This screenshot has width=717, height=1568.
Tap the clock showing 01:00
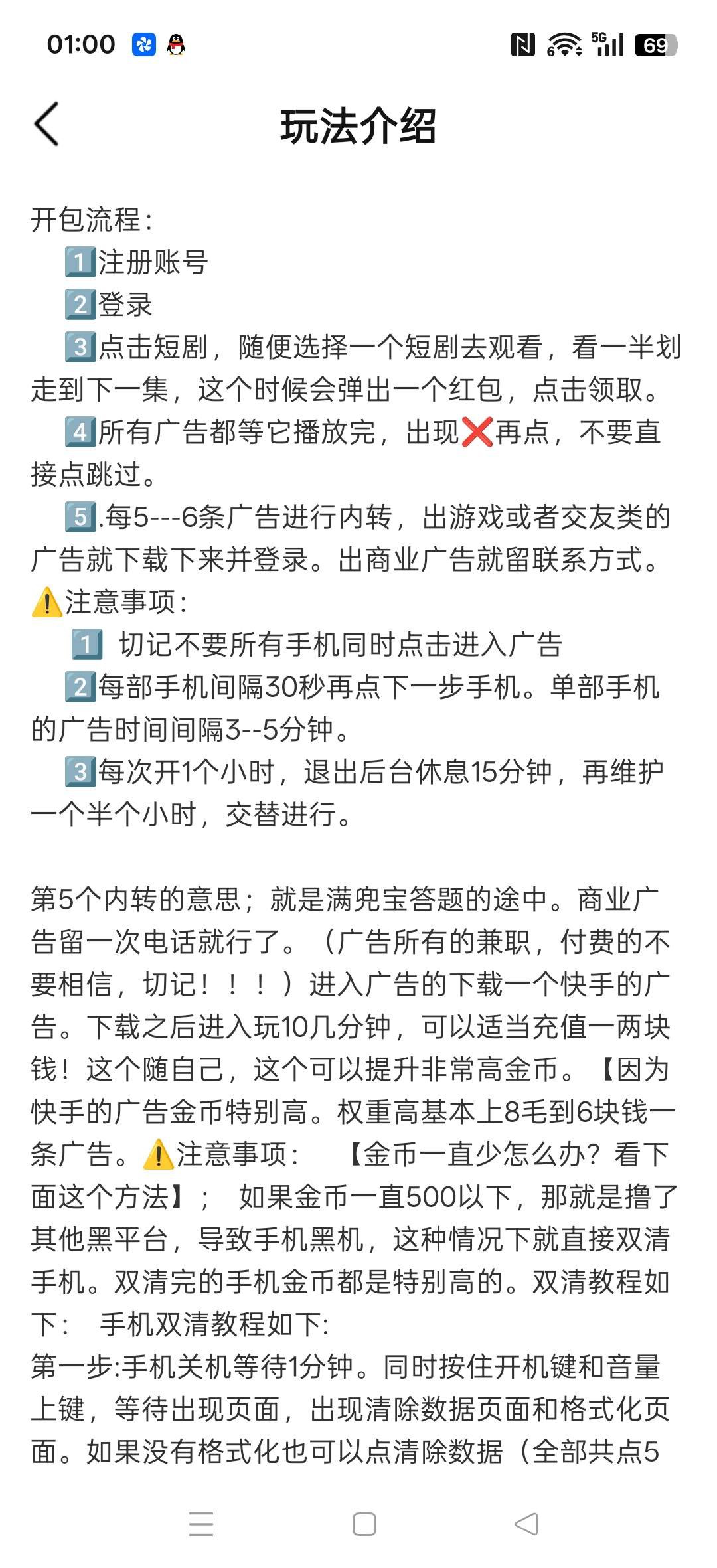(81, 45)
